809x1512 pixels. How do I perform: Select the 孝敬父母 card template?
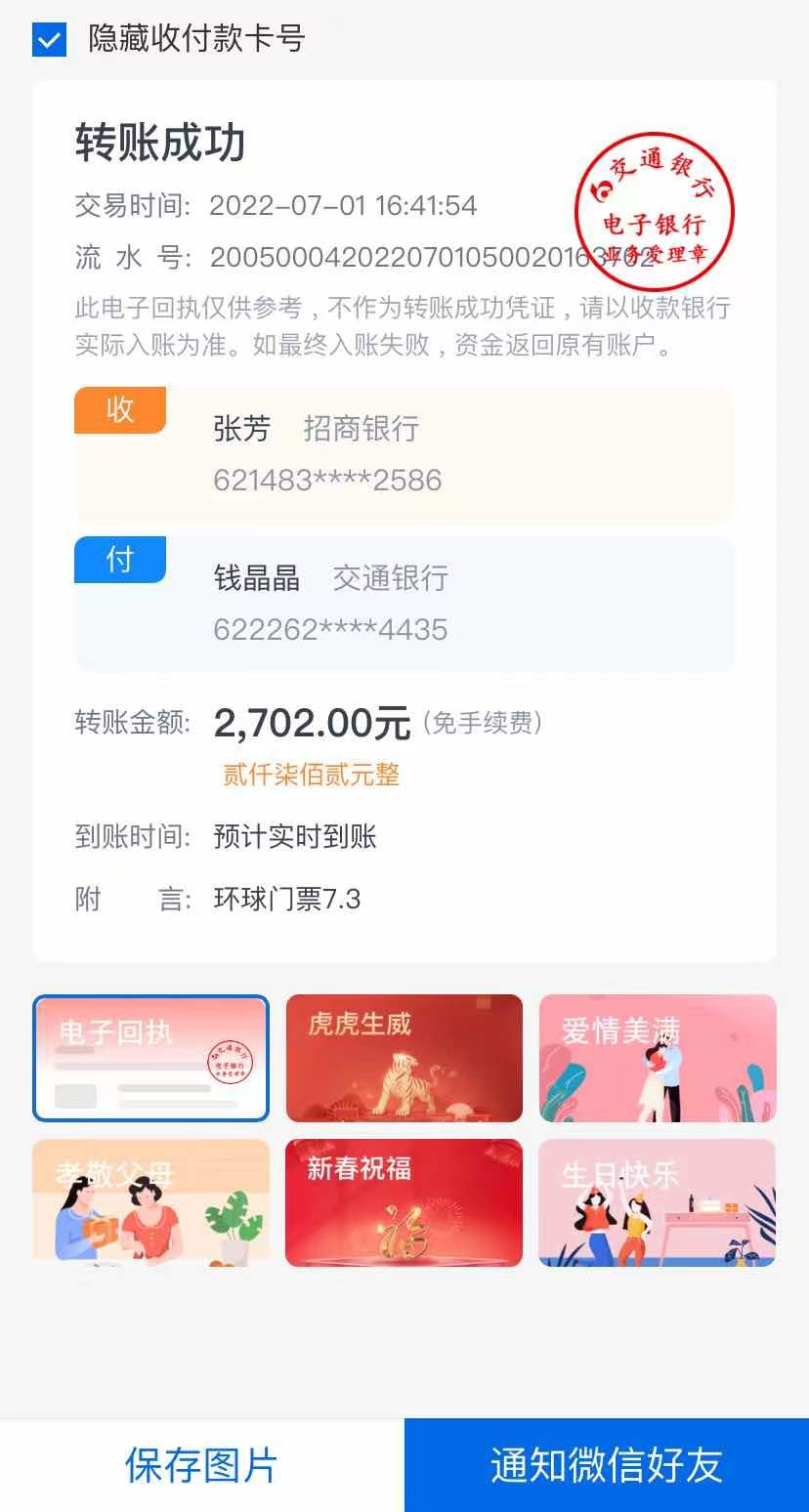150,1202
